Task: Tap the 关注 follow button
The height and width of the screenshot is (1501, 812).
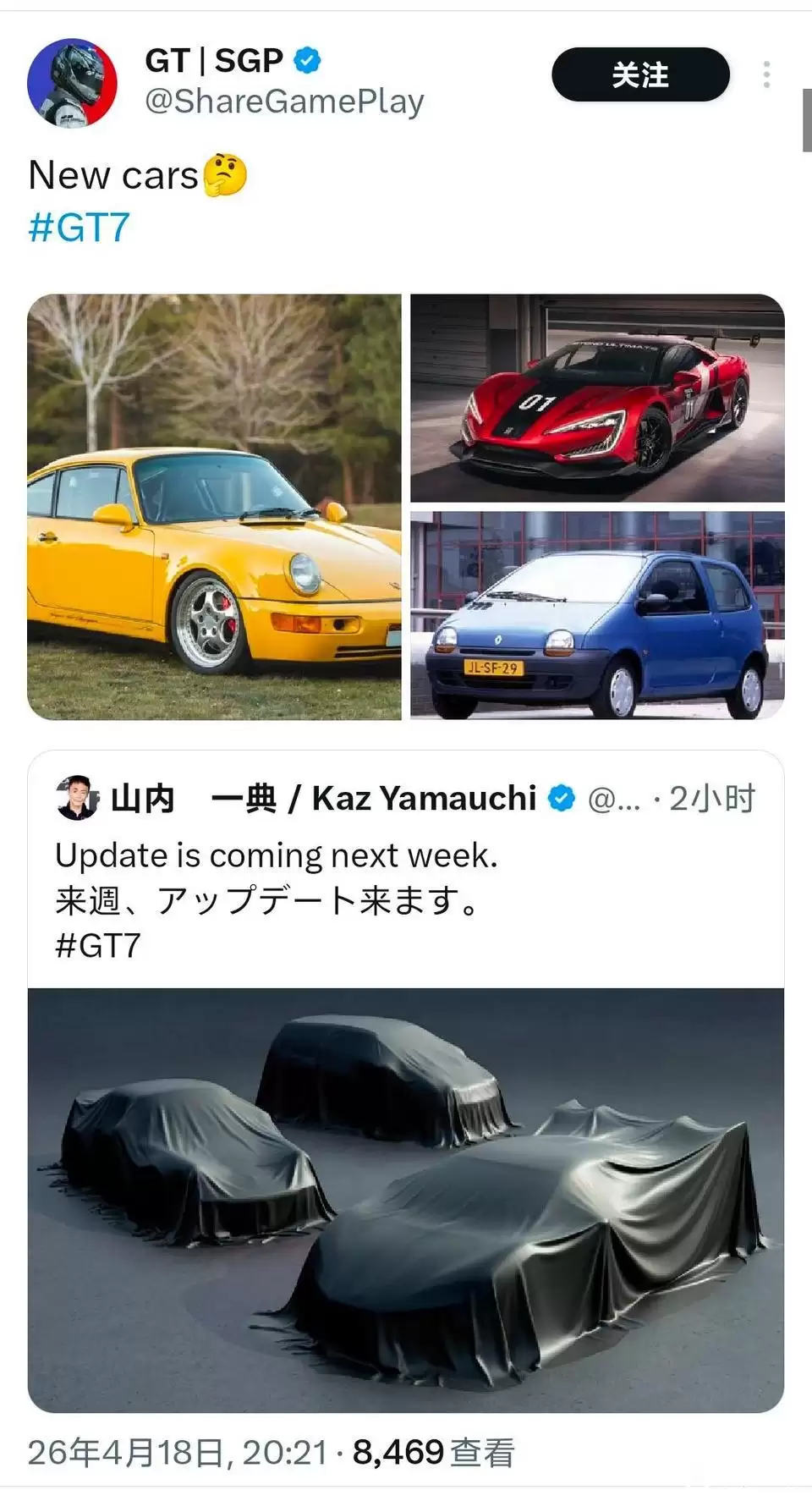Action: pos(640,75)
